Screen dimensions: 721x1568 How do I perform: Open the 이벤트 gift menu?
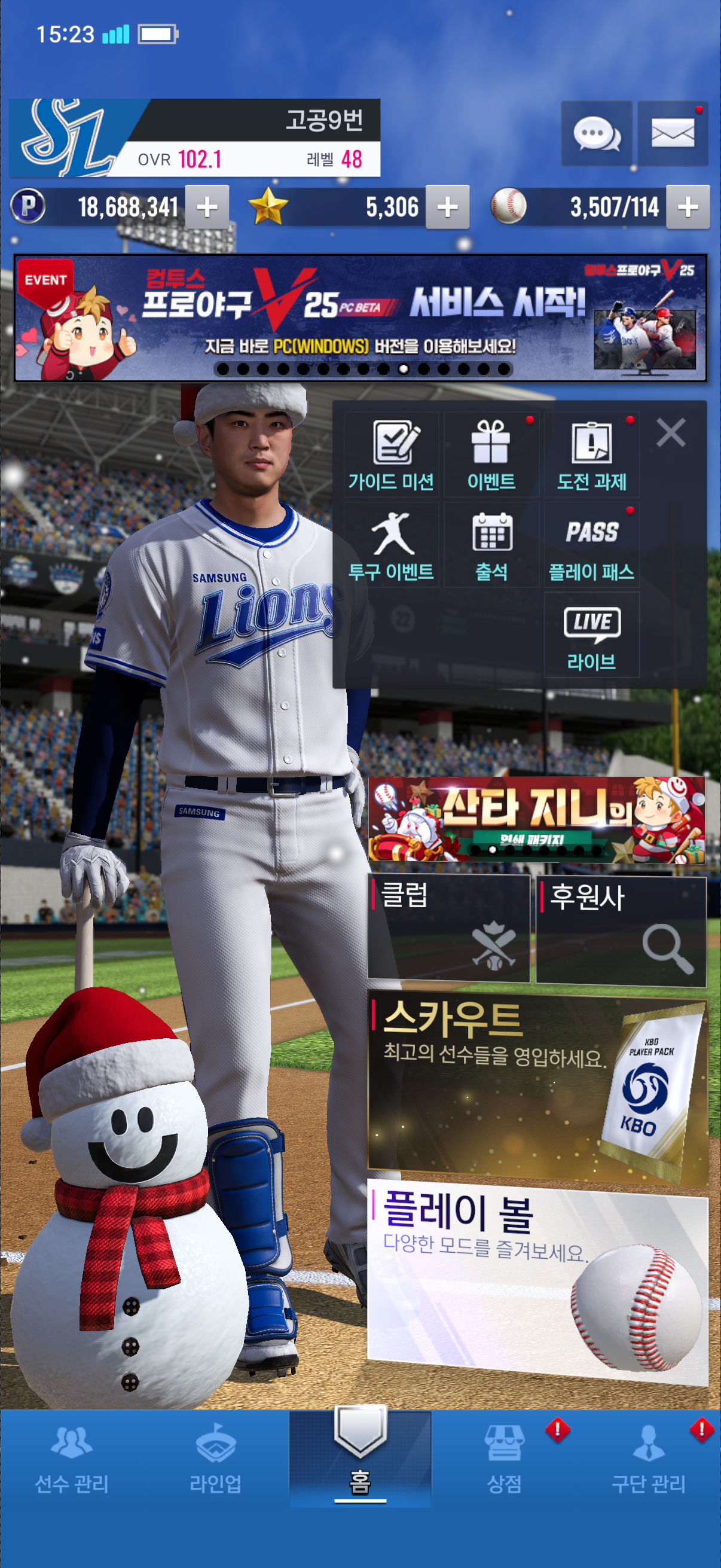click(x=491, y=454)
